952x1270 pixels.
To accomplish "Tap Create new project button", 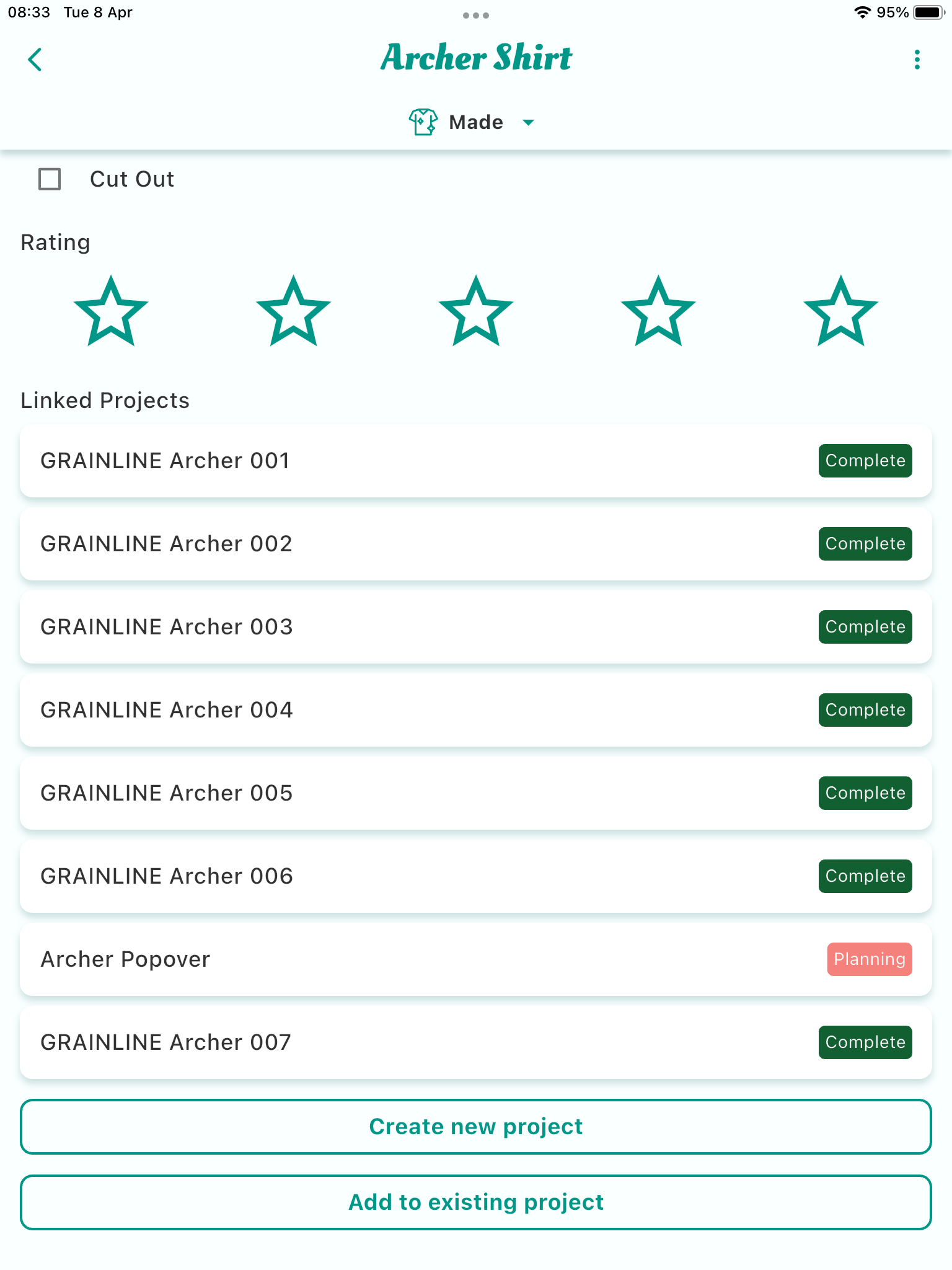I will coord(475,1127).
